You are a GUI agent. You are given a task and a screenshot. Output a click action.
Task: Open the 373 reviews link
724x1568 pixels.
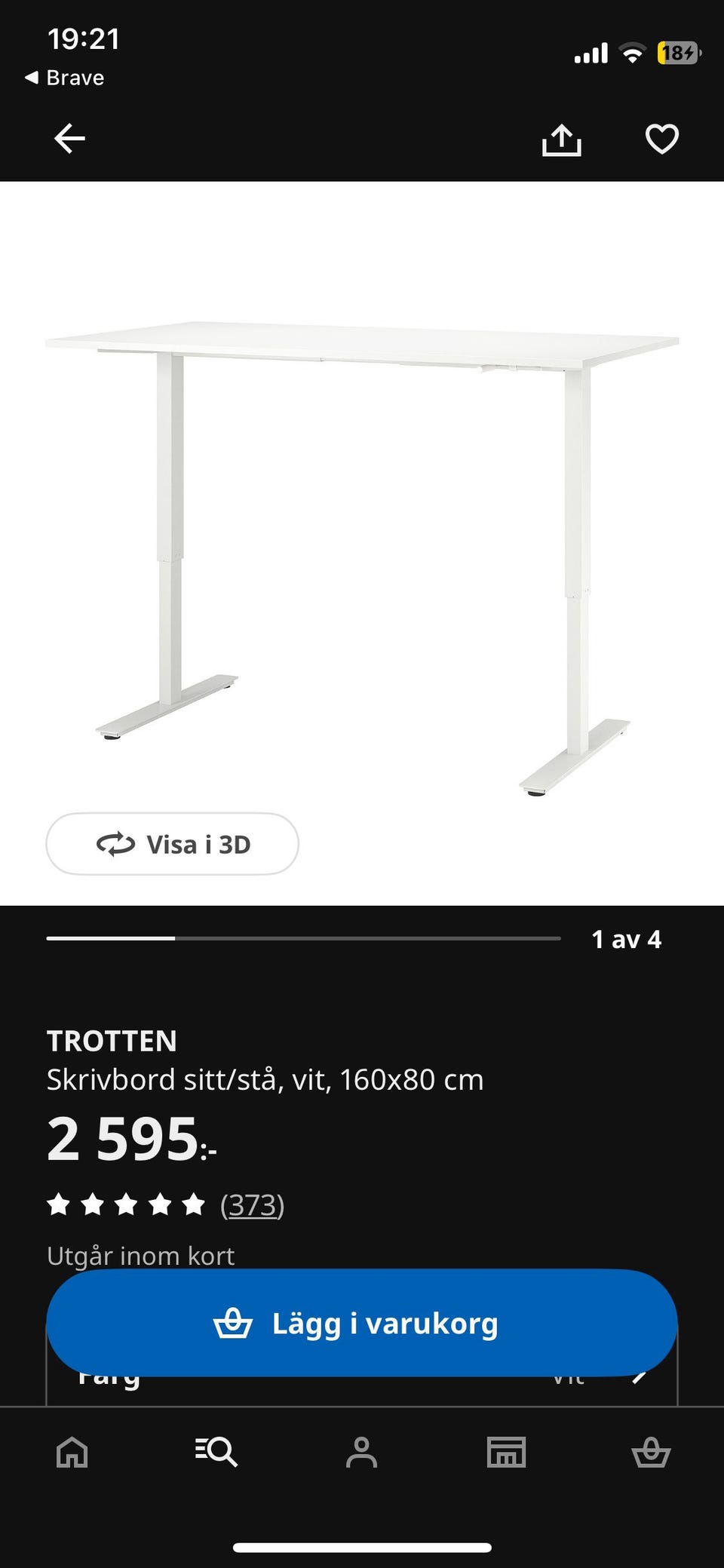(252, 1204)
